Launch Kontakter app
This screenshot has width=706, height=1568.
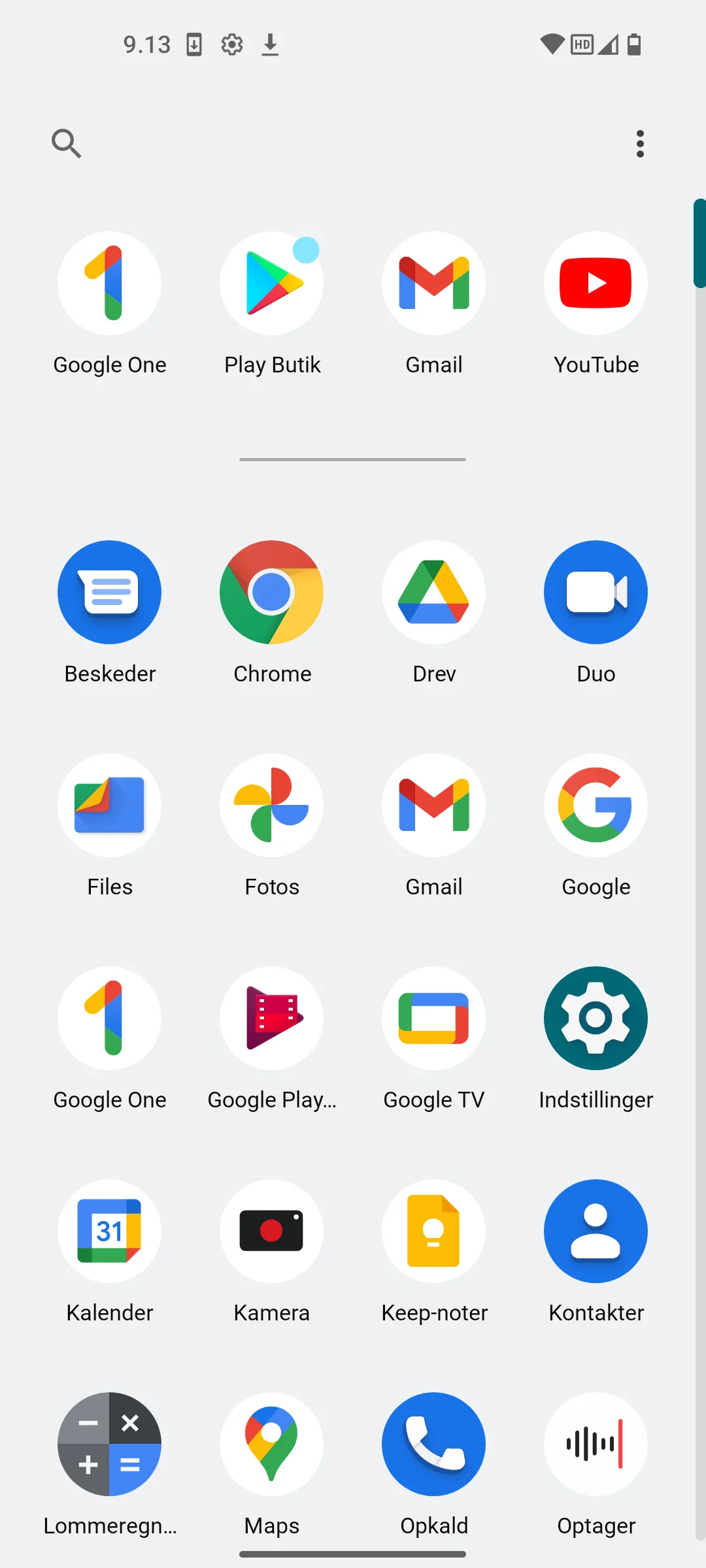coord(596,1232)
